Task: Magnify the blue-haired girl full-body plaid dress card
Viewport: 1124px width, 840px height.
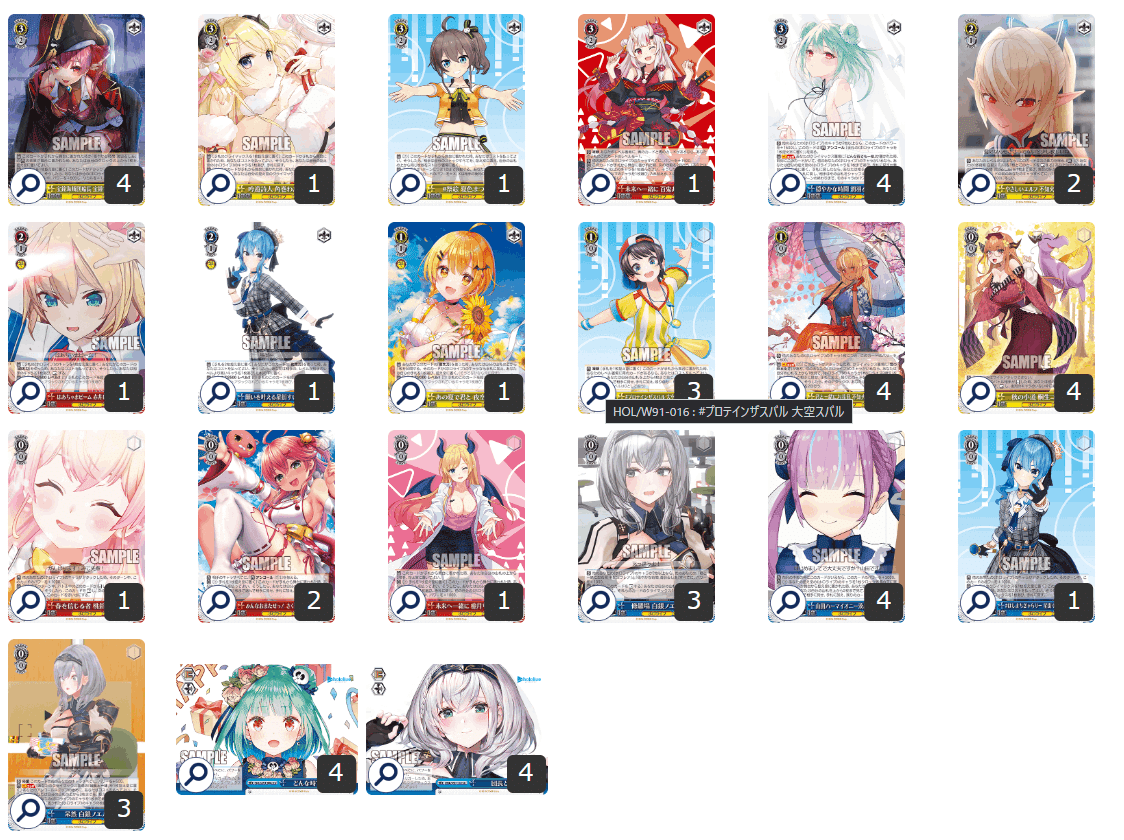Action: click(x=219, y=393)
